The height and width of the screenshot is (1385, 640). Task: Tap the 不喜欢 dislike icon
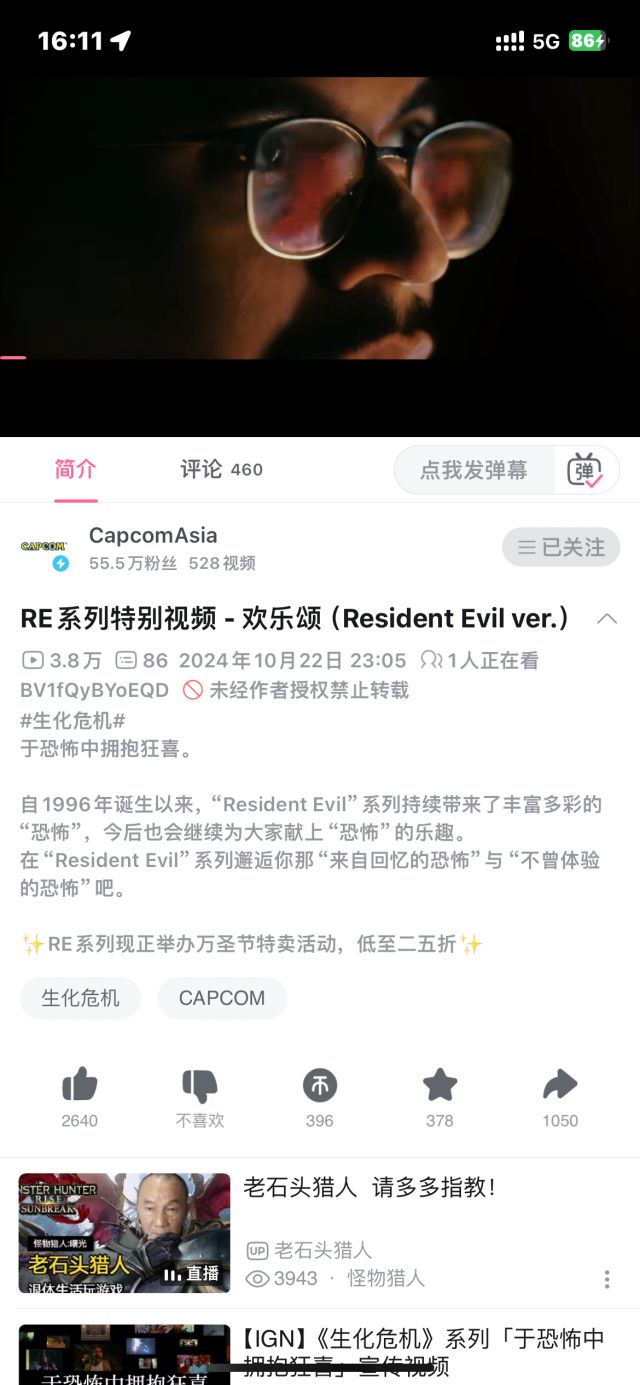[200, 1086]
